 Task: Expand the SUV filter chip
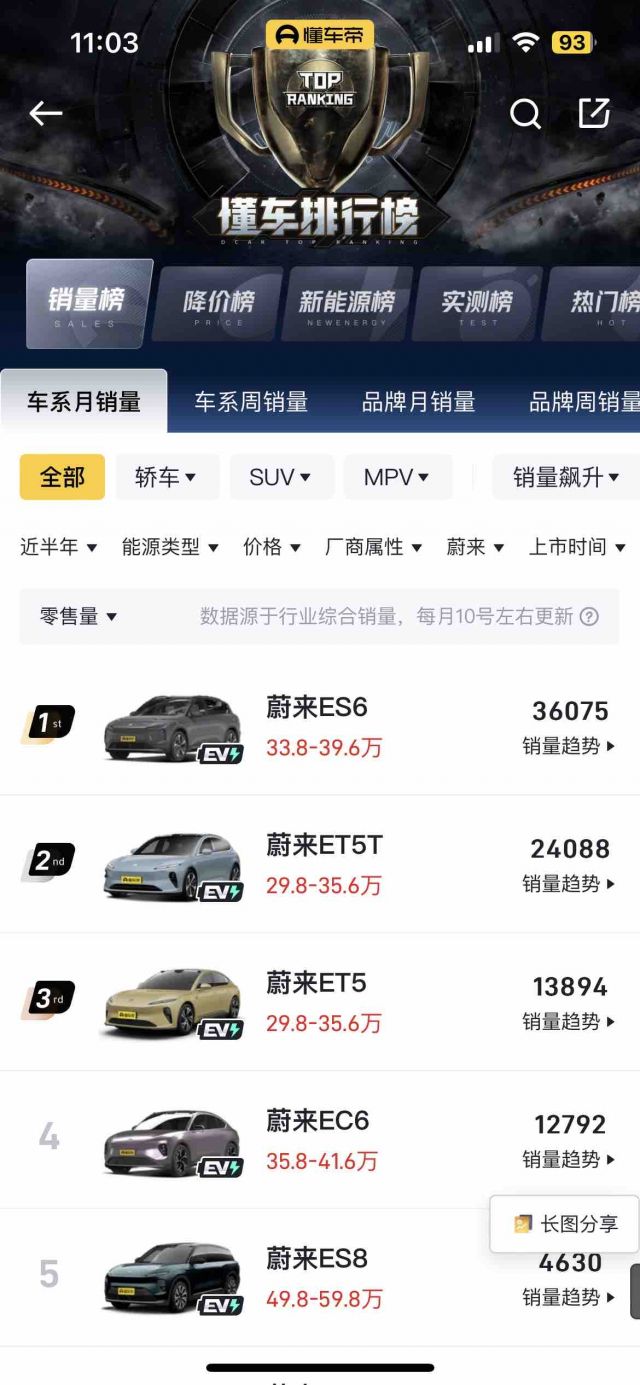pos(282,478)
